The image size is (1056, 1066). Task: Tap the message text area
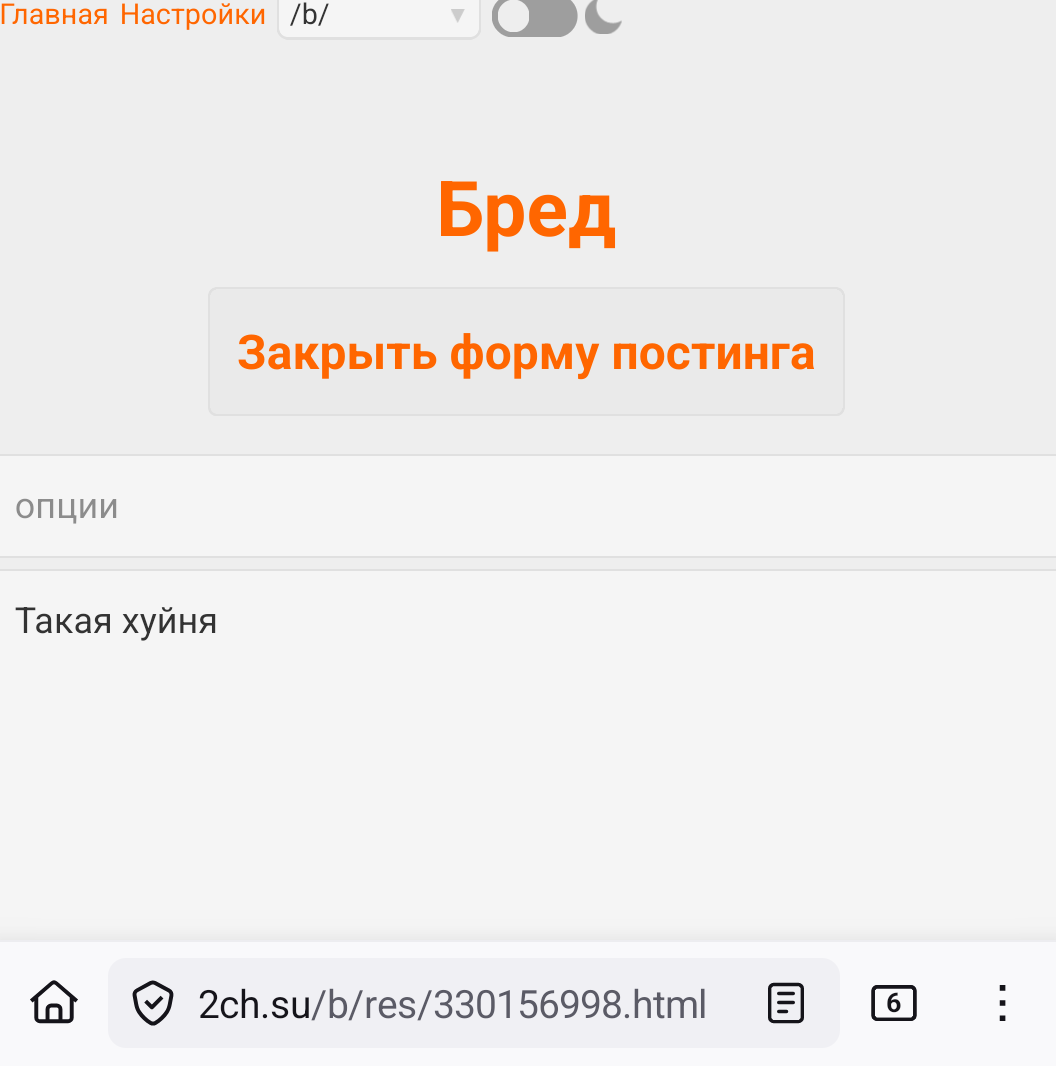pyautogui.click(x=527, y=750)
